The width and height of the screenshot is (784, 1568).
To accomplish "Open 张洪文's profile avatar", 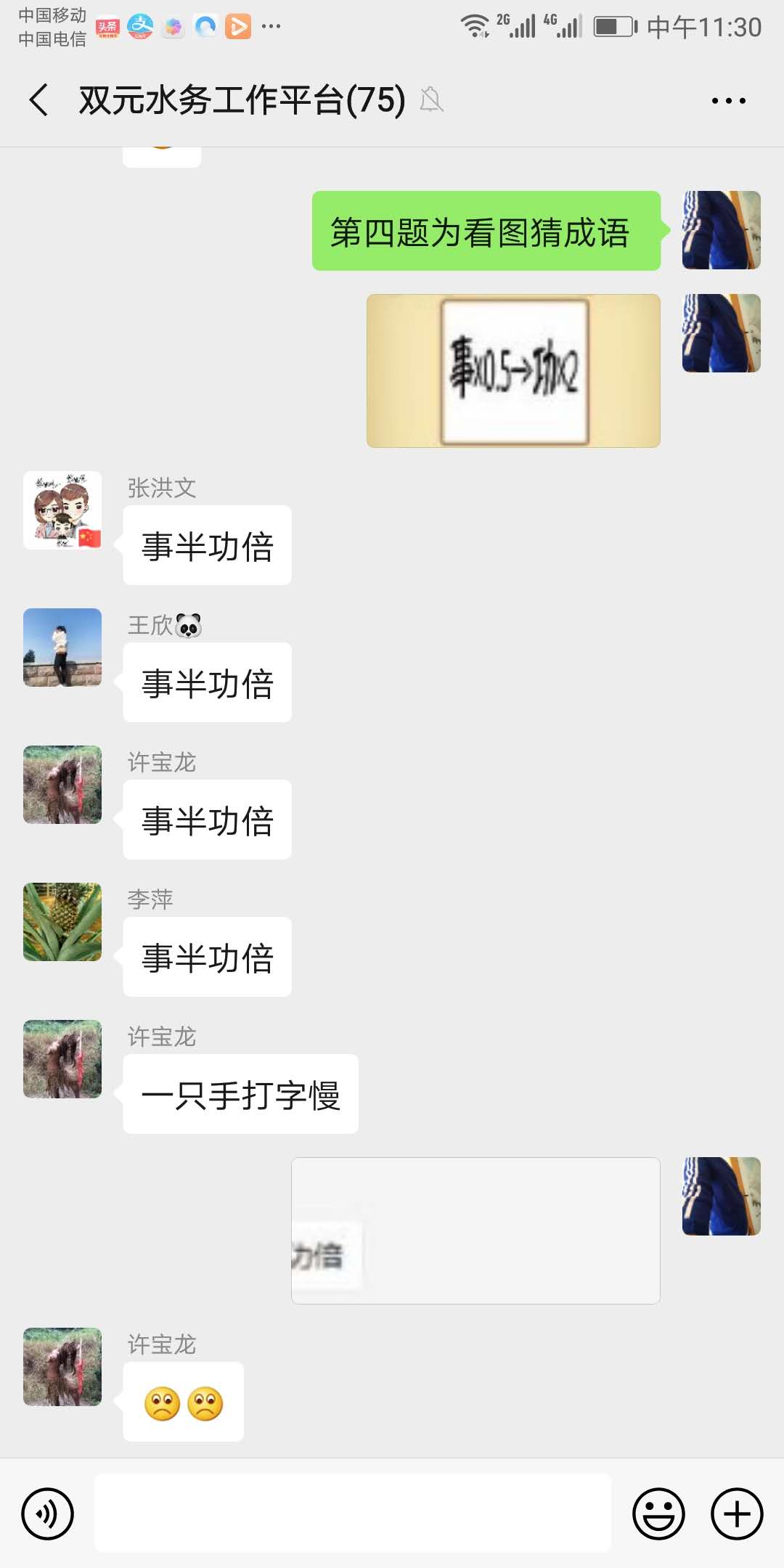I will pyautogui.click(x=62, y=512).
